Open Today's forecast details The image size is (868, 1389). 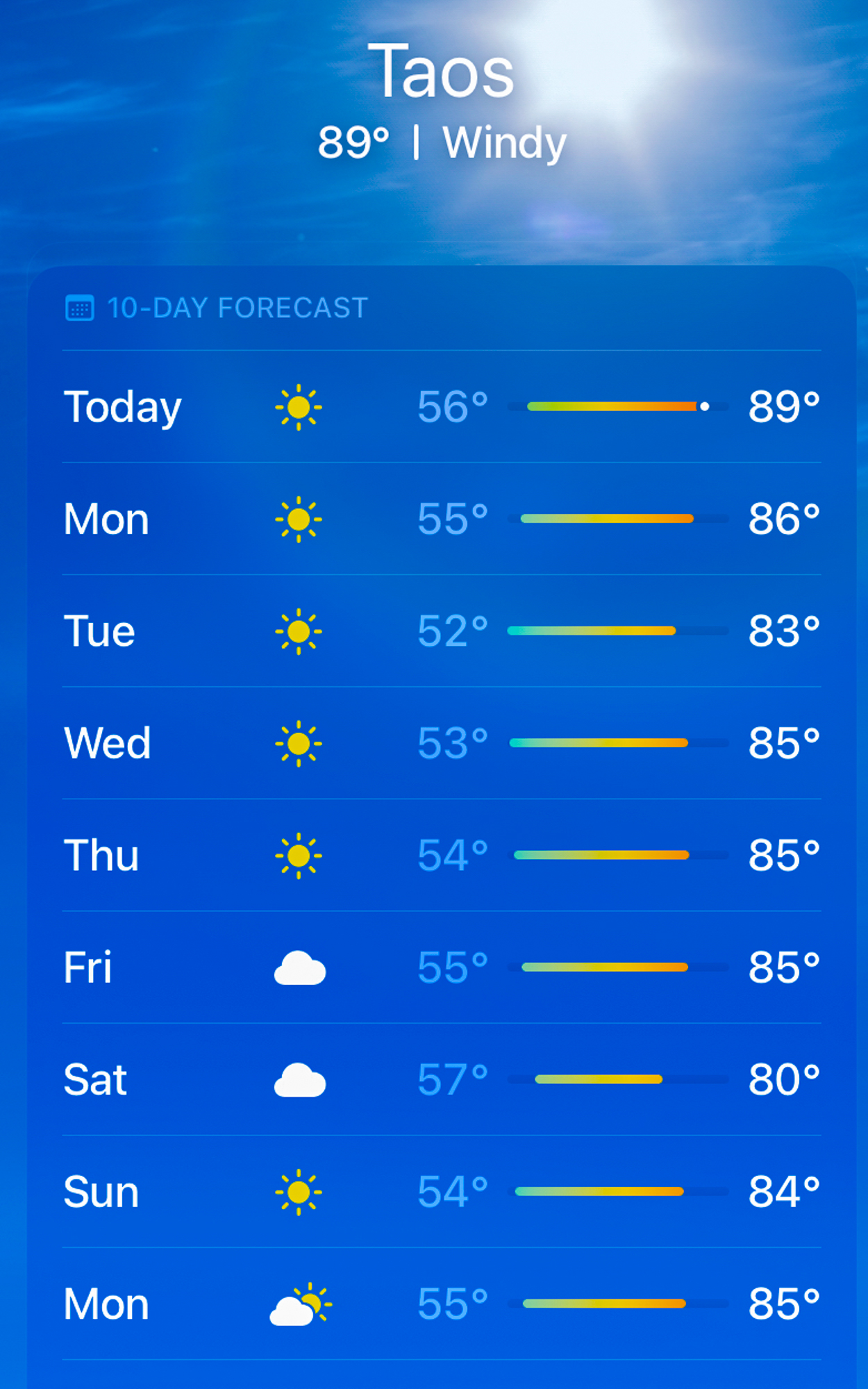tap(442, 407)
